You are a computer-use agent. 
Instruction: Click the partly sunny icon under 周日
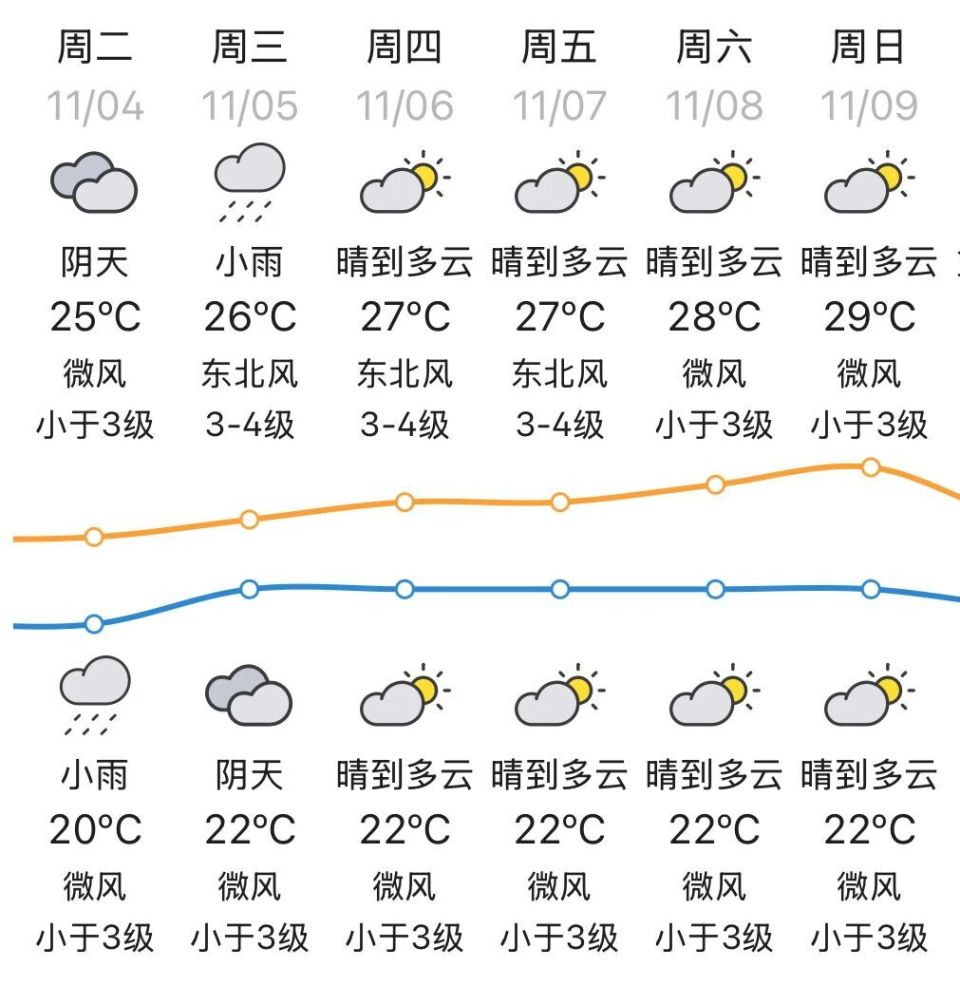pos(868,185)
